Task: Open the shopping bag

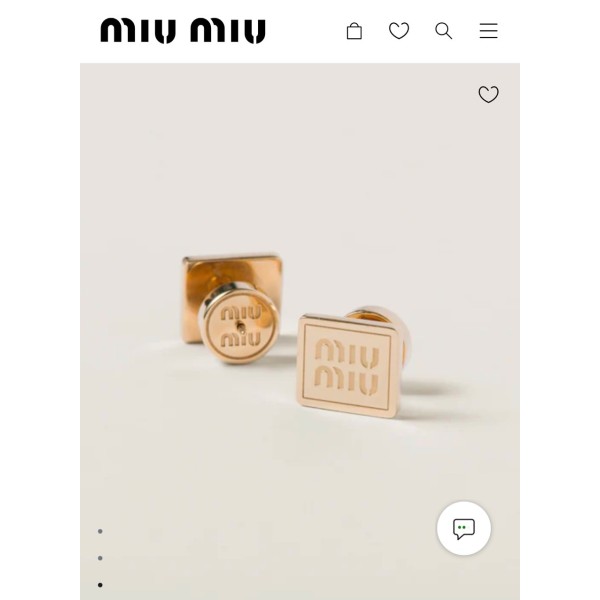Action: (x=354, y=31)
